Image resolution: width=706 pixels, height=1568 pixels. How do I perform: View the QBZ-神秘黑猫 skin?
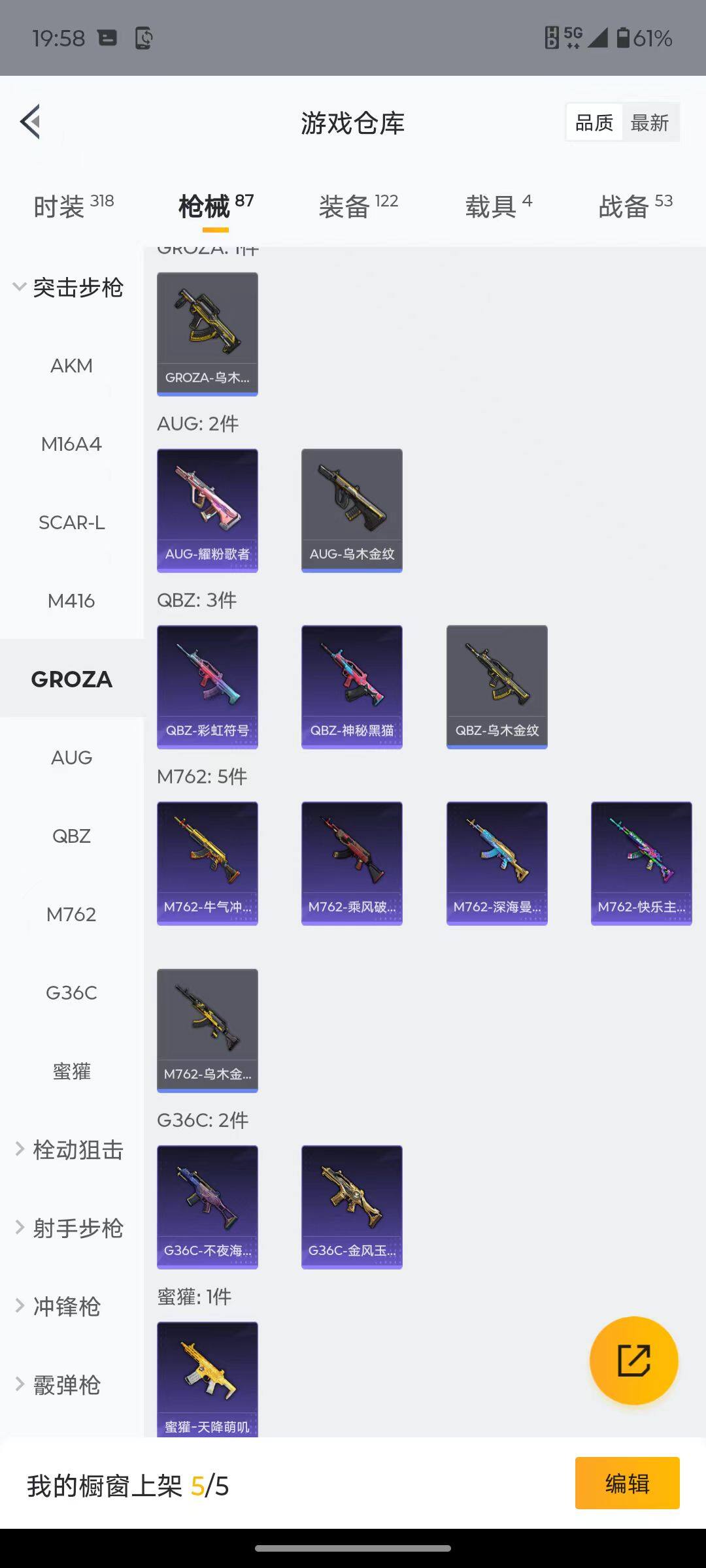tap(352, 687)
